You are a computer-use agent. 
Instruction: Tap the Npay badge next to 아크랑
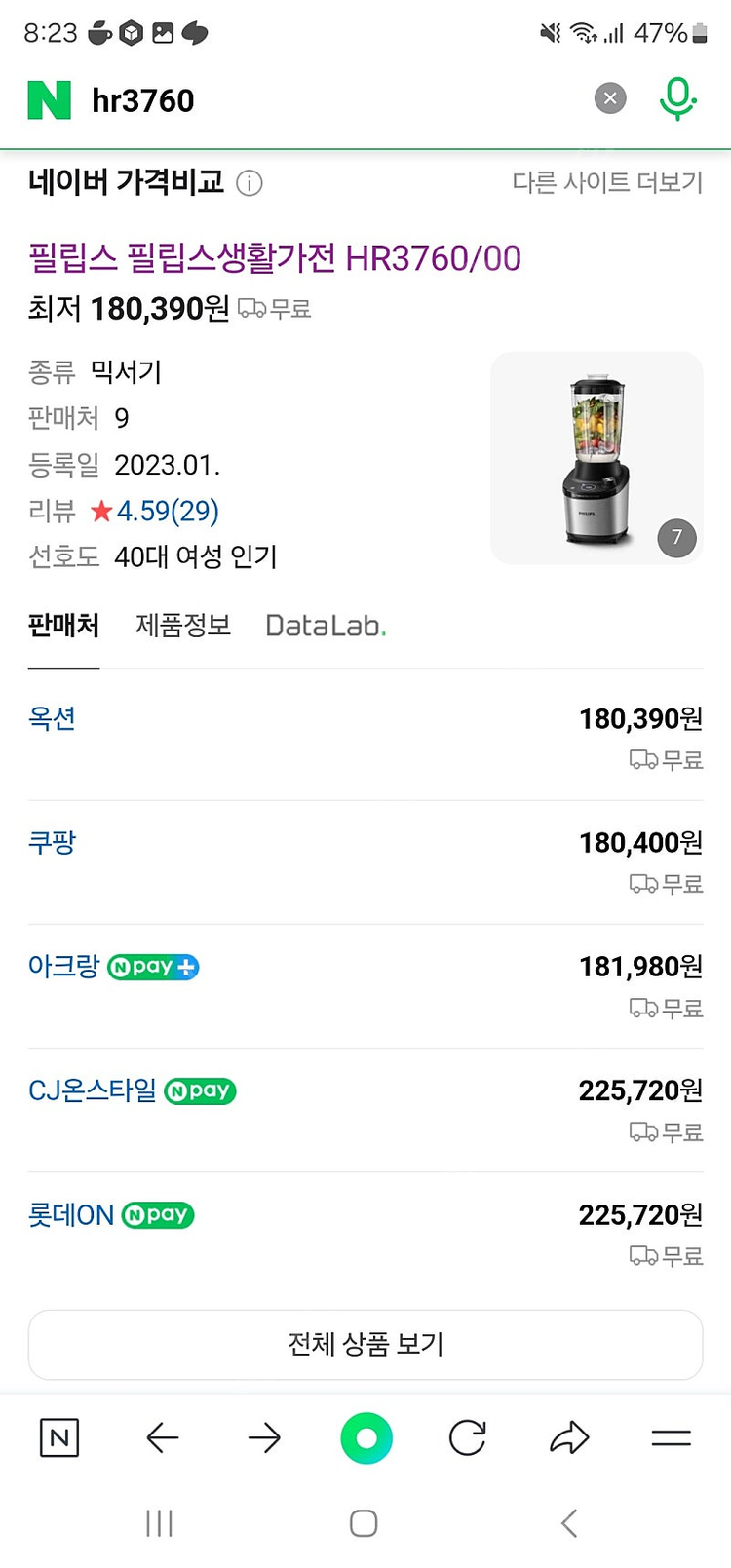click(x=152, y=967)
